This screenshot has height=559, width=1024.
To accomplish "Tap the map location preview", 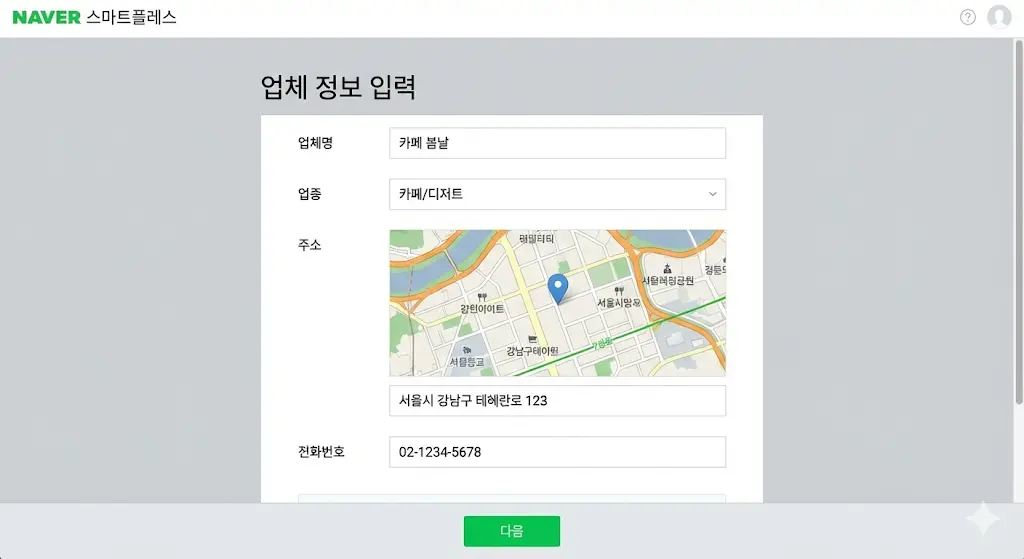I will (x=557, y=303).
